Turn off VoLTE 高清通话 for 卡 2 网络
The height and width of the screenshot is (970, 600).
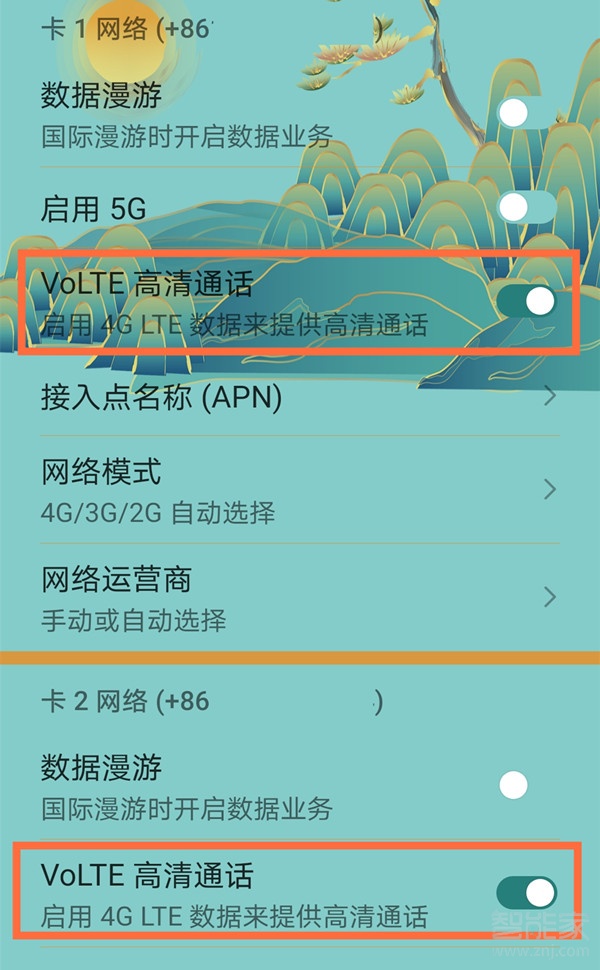click(527, 892)
